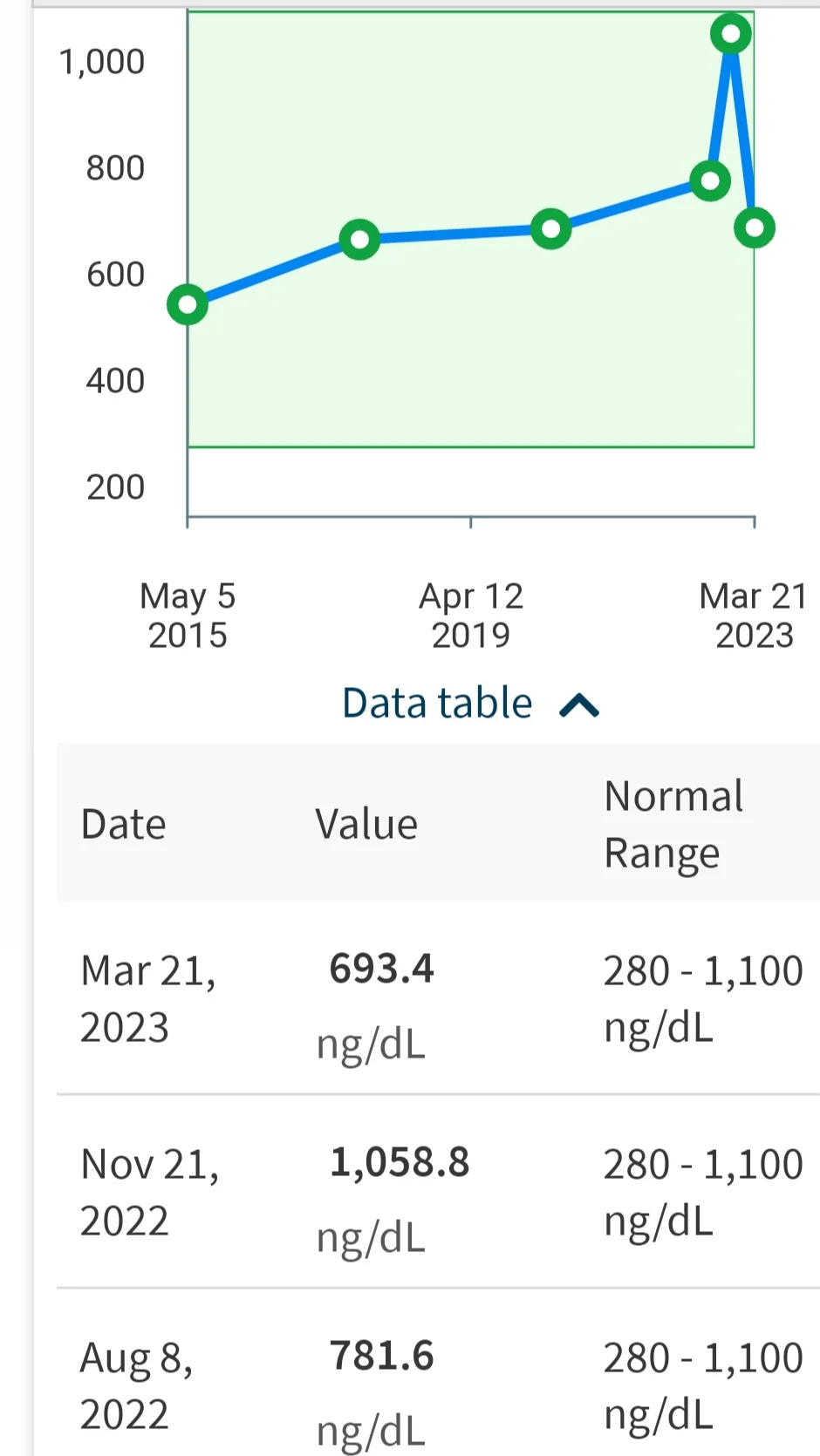Select the data point just before the peak
Image resolution: width=820 pixels, height=1456 pixels.
pyautogui.click(x=710, y=180)
